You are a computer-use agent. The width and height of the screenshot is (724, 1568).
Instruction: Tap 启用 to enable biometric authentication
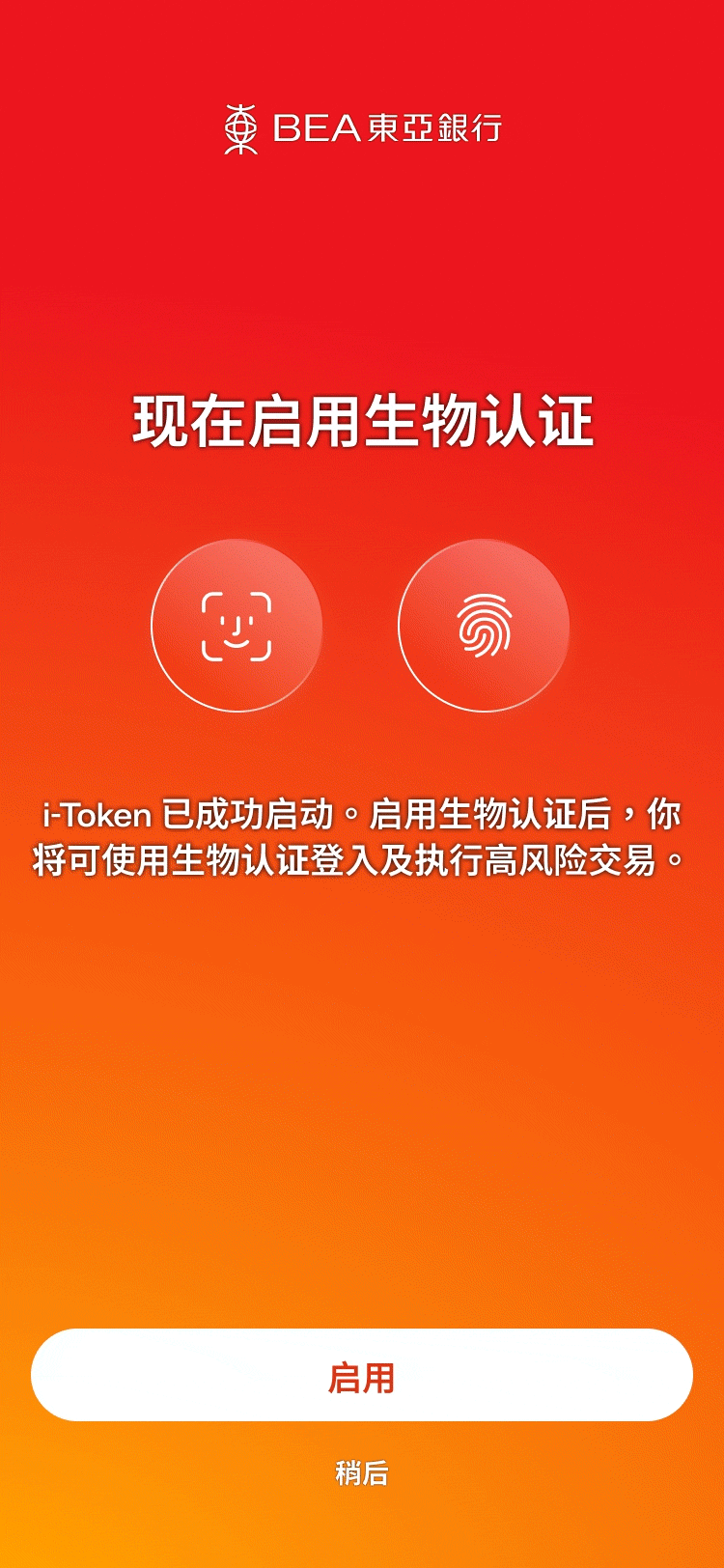coord(362,1375)
